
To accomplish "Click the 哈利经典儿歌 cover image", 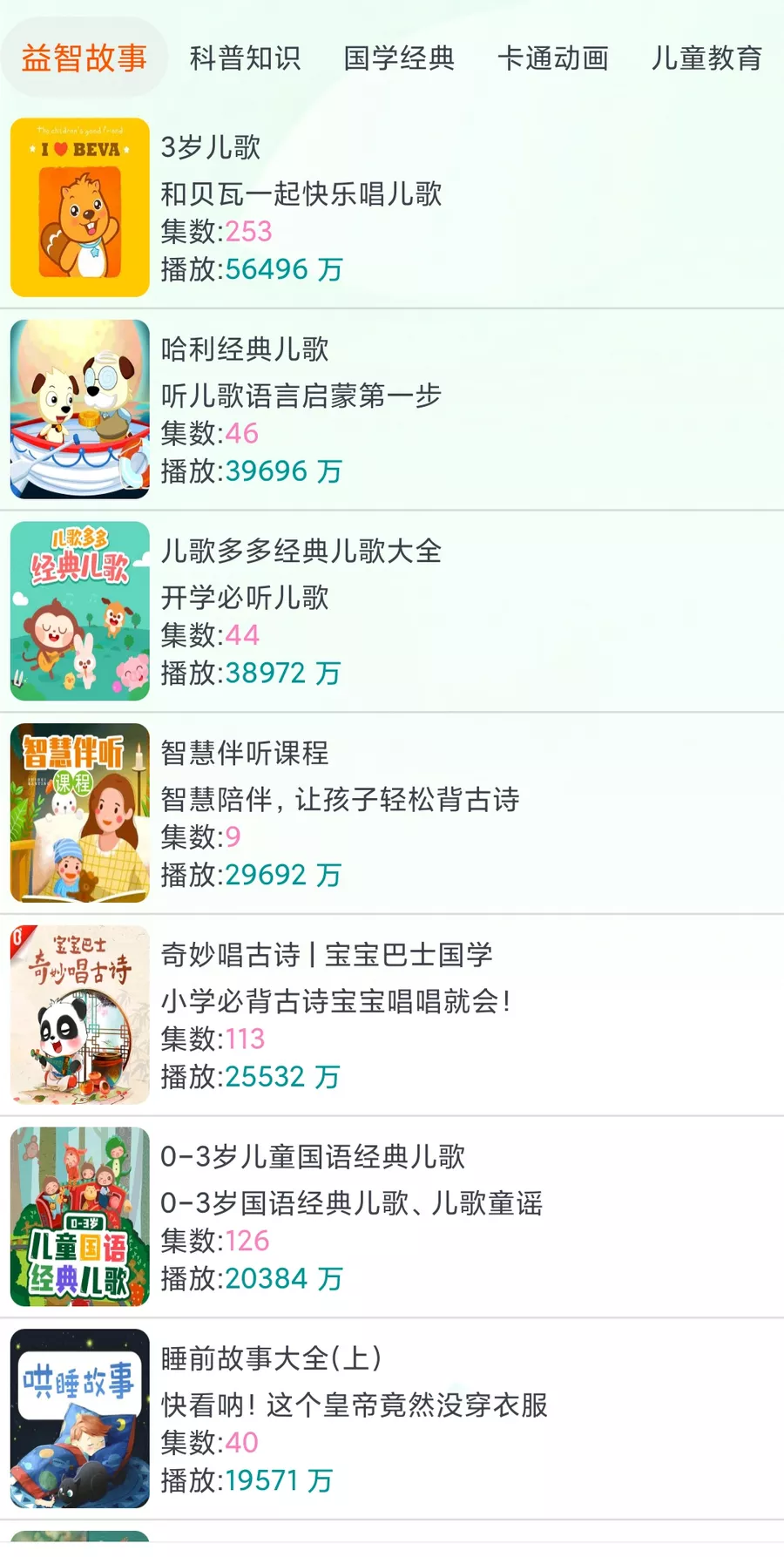I will (78, 410).
